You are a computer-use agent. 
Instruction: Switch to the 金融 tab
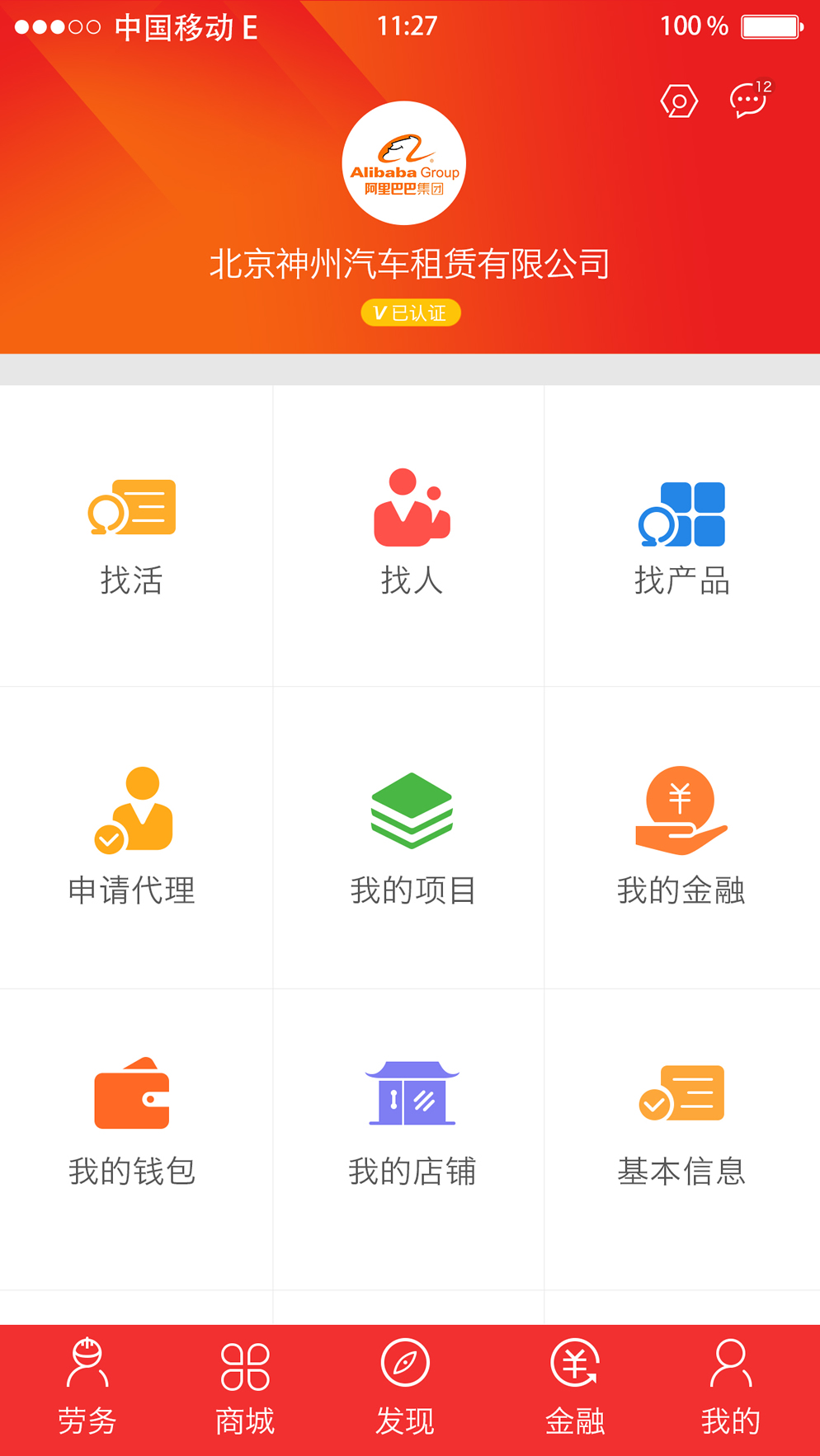(x=575, y=1388)
